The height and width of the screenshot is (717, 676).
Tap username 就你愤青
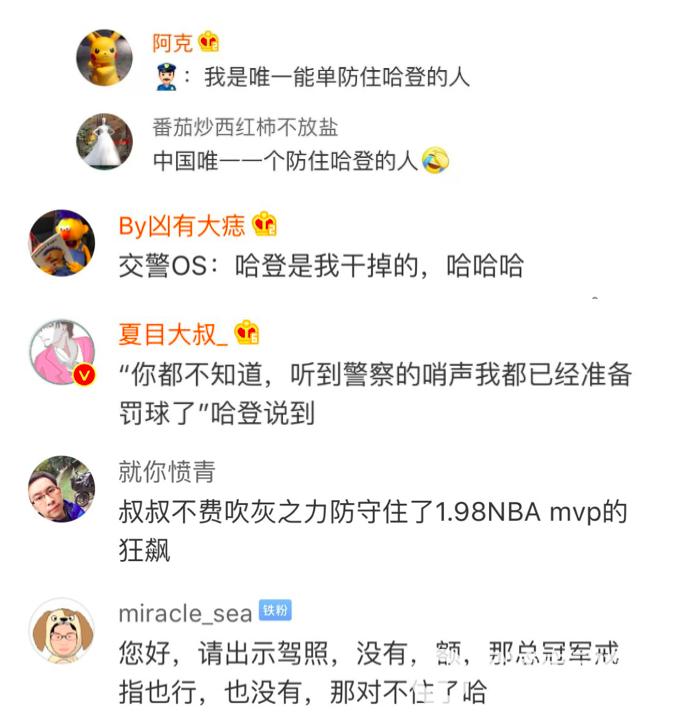166,471
